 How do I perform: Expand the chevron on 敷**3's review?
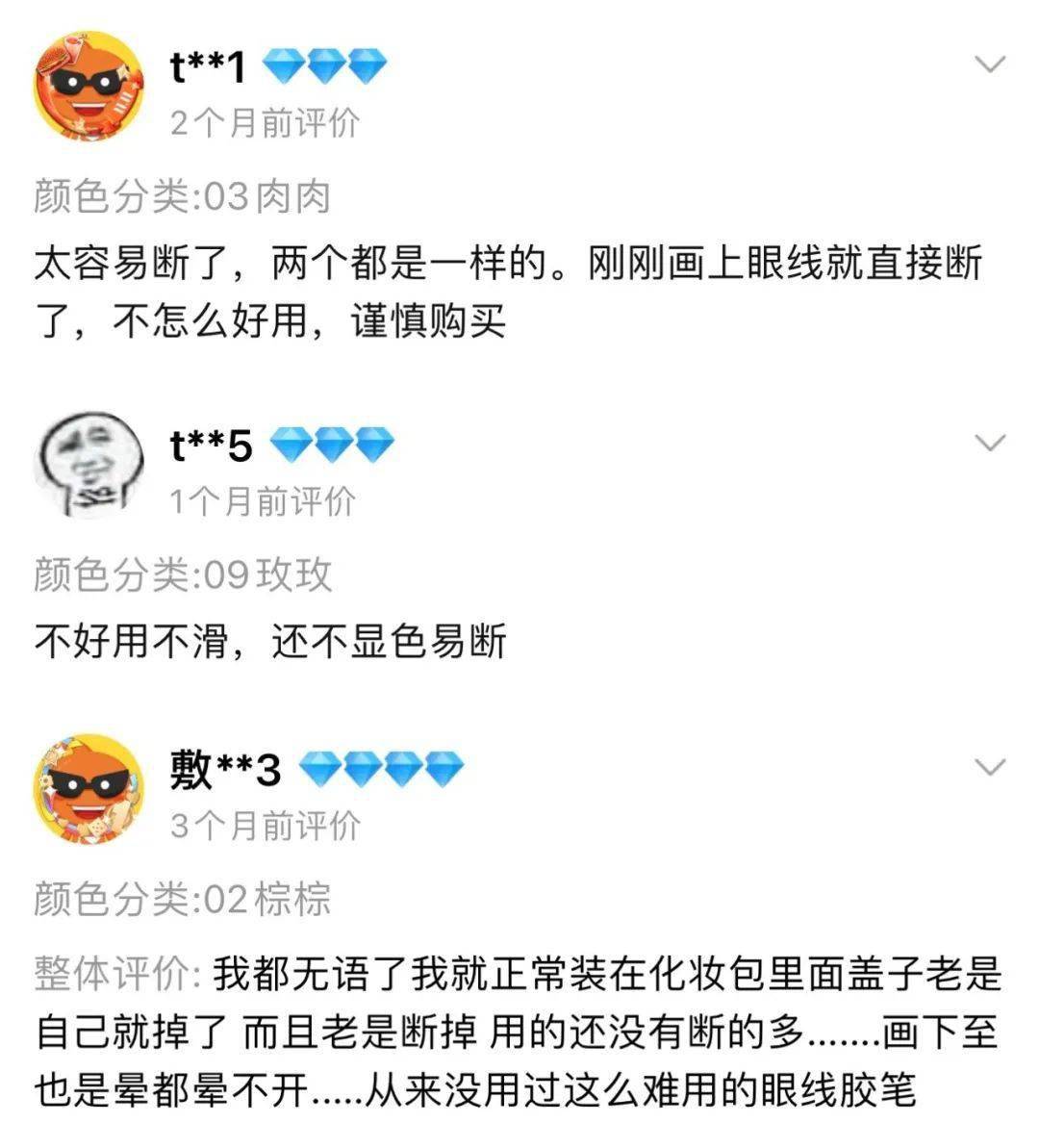990,767
